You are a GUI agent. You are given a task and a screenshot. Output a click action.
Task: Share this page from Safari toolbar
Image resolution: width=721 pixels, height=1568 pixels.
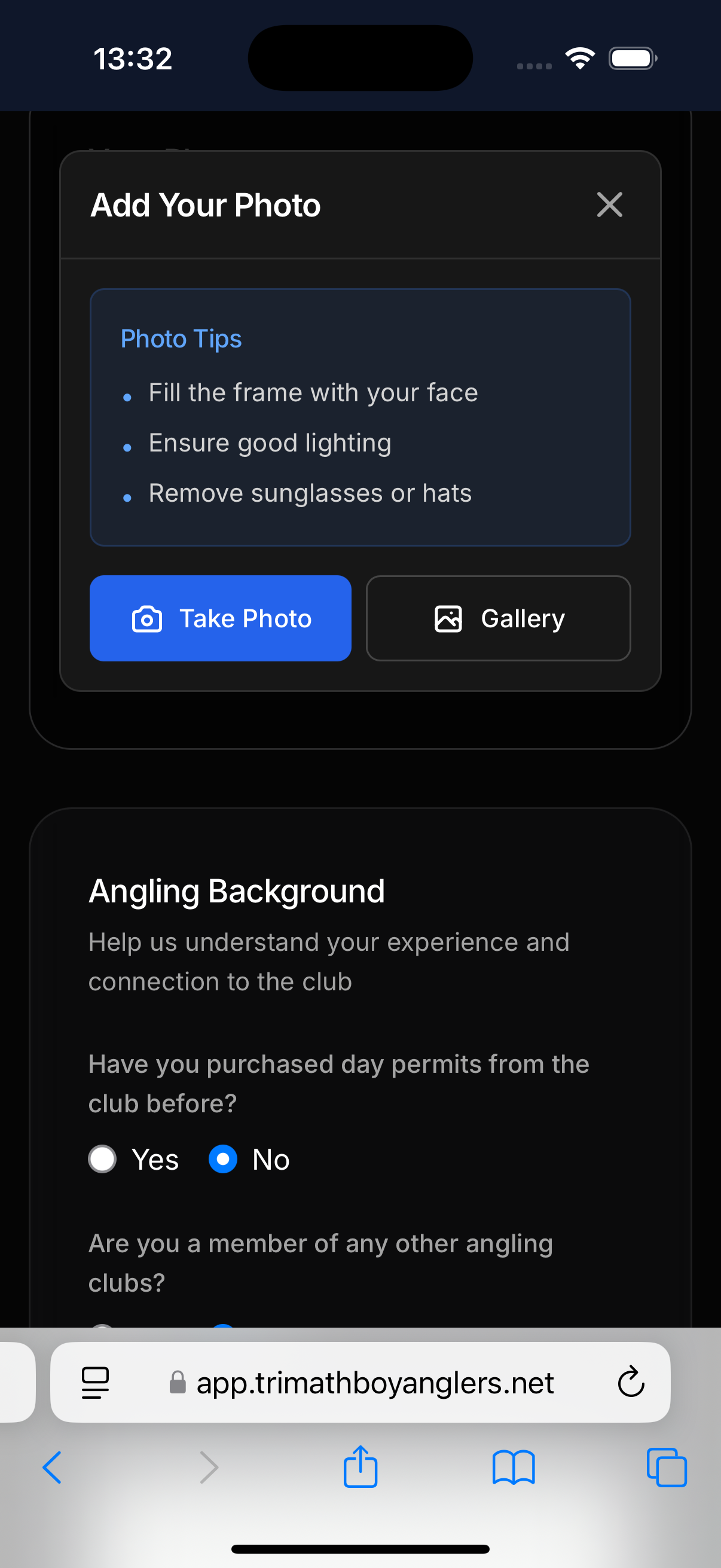click(x=360, y=1468)
